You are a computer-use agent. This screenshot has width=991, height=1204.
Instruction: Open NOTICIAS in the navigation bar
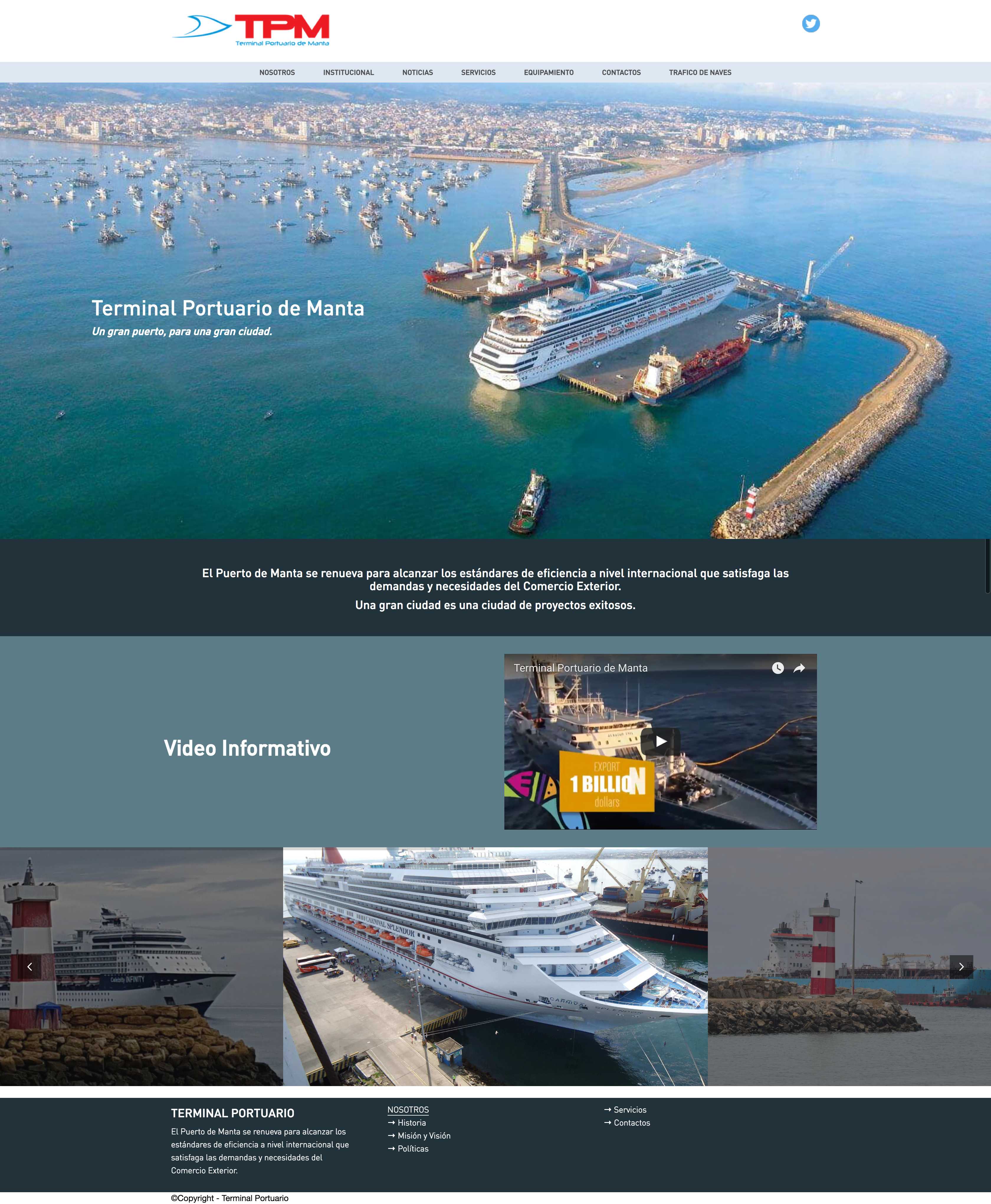pos(417,73)
